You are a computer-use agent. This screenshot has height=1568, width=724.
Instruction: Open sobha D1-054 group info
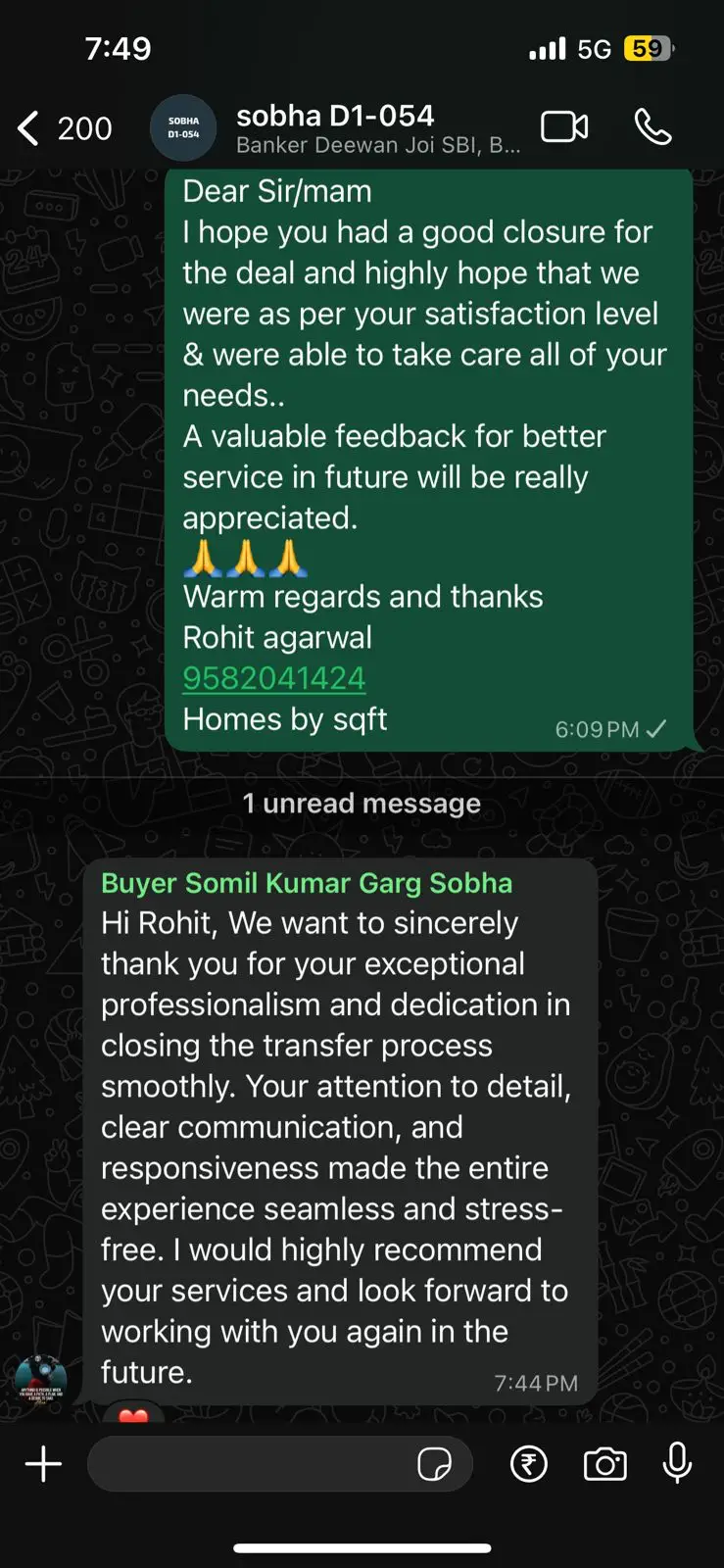pyautogui.click(x=377, y=128)
